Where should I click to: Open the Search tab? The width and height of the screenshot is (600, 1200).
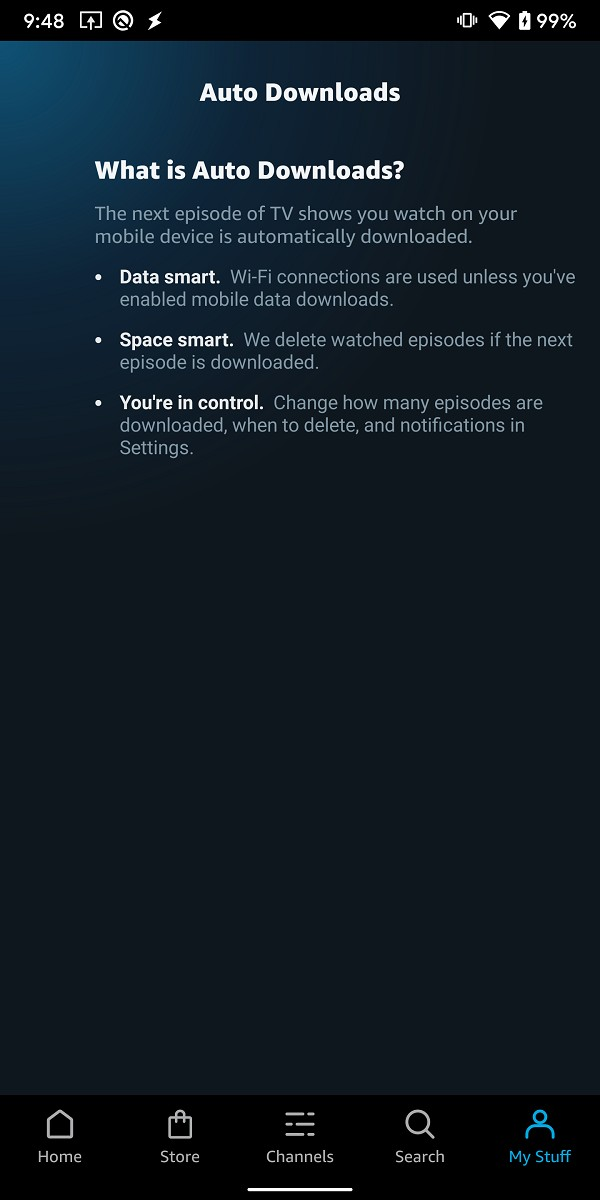[x=420, y=1137]
